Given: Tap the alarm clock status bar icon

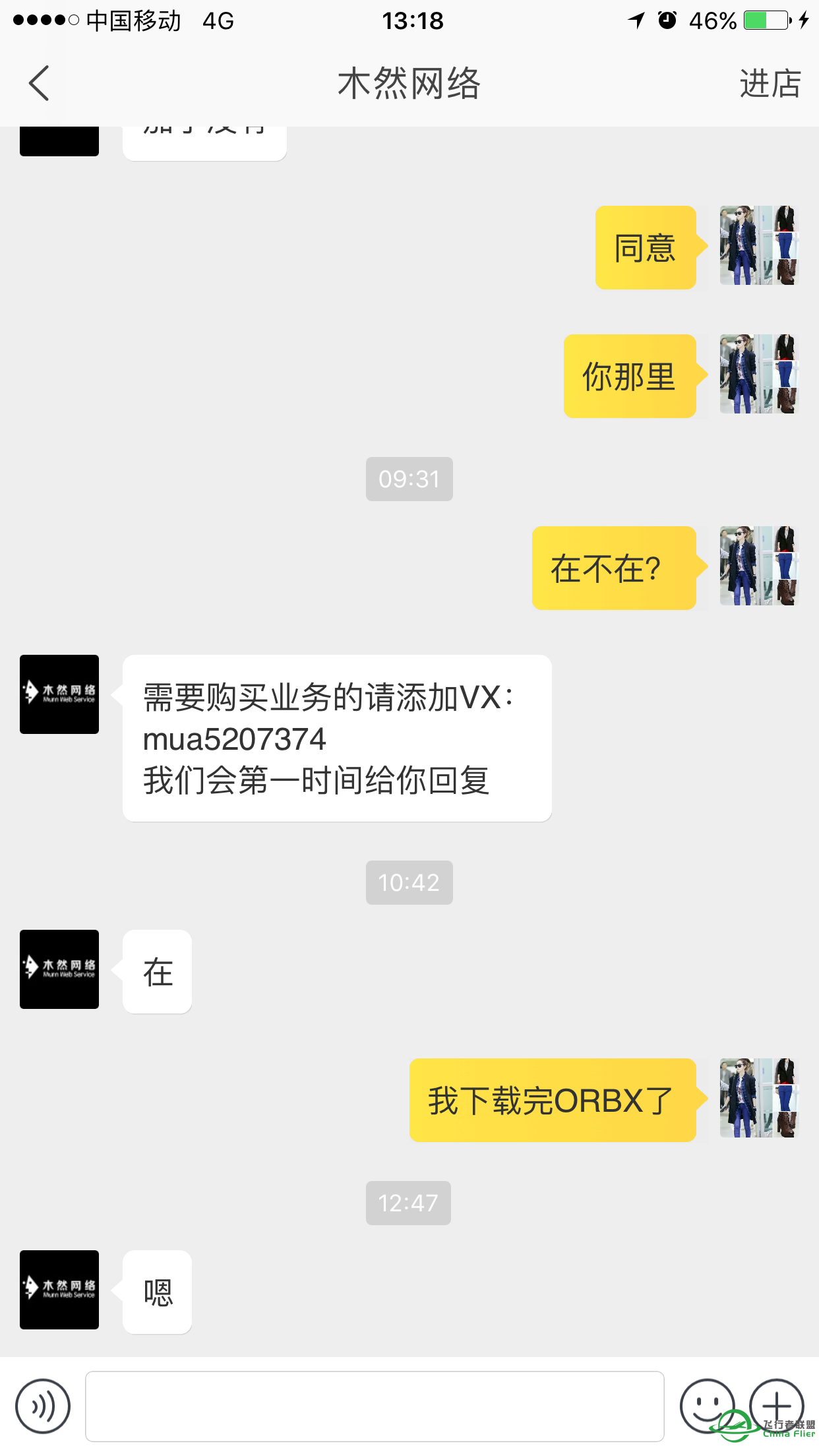Looking at the screenshot, I should coord(667,20).
